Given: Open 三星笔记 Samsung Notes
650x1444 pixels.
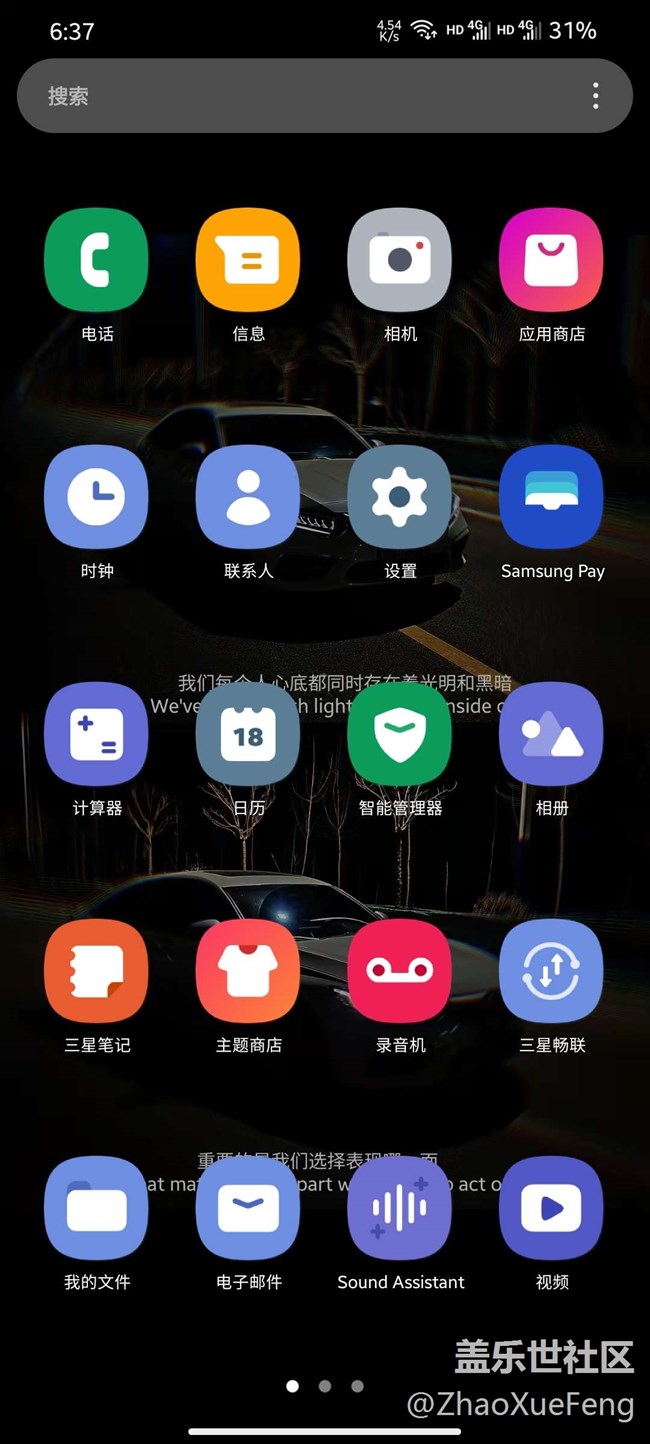Looking at the screenshot, I should [96, 971].
